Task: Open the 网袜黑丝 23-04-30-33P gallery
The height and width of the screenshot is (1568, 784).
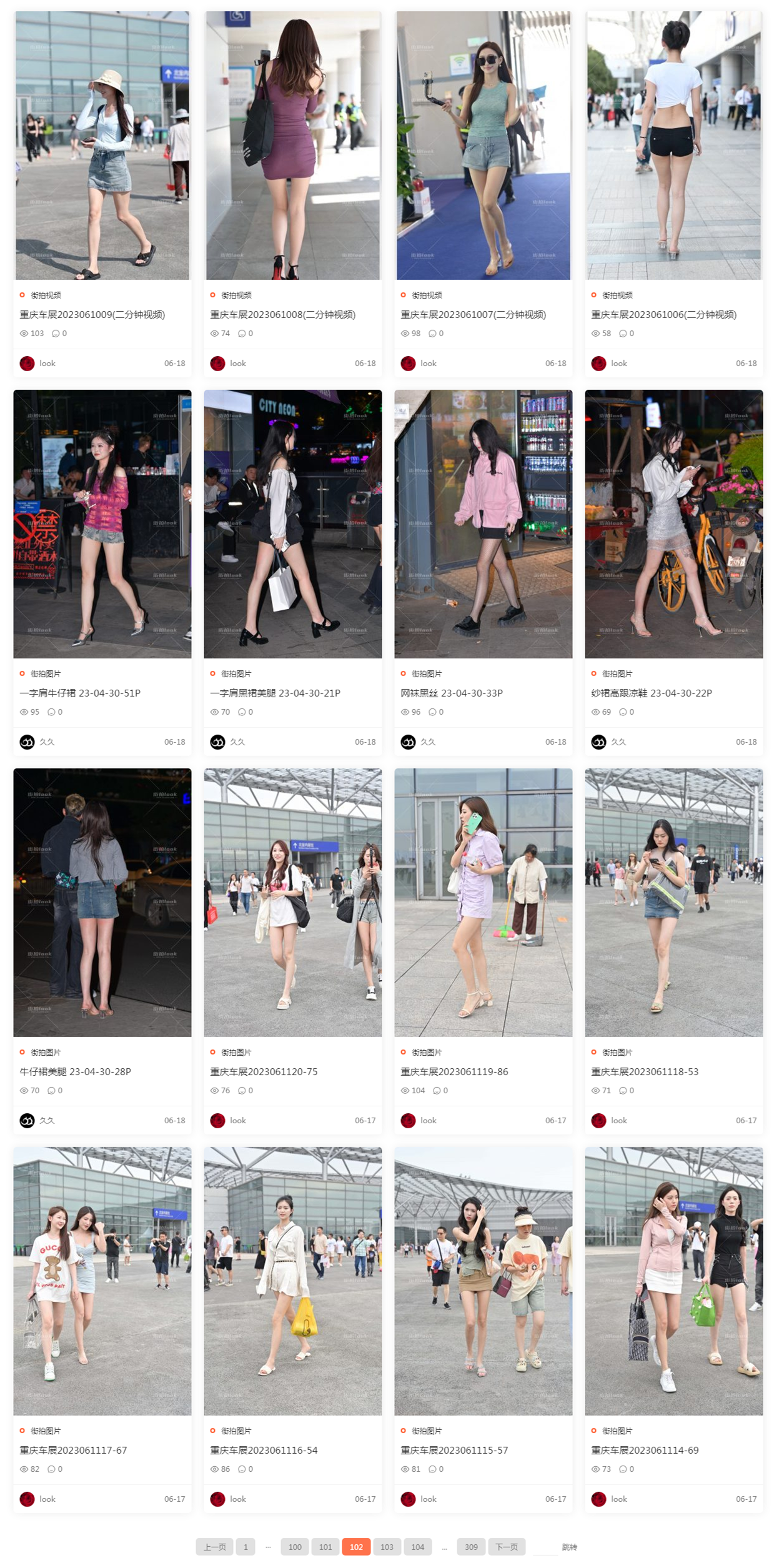Action: tap(451, 693)
